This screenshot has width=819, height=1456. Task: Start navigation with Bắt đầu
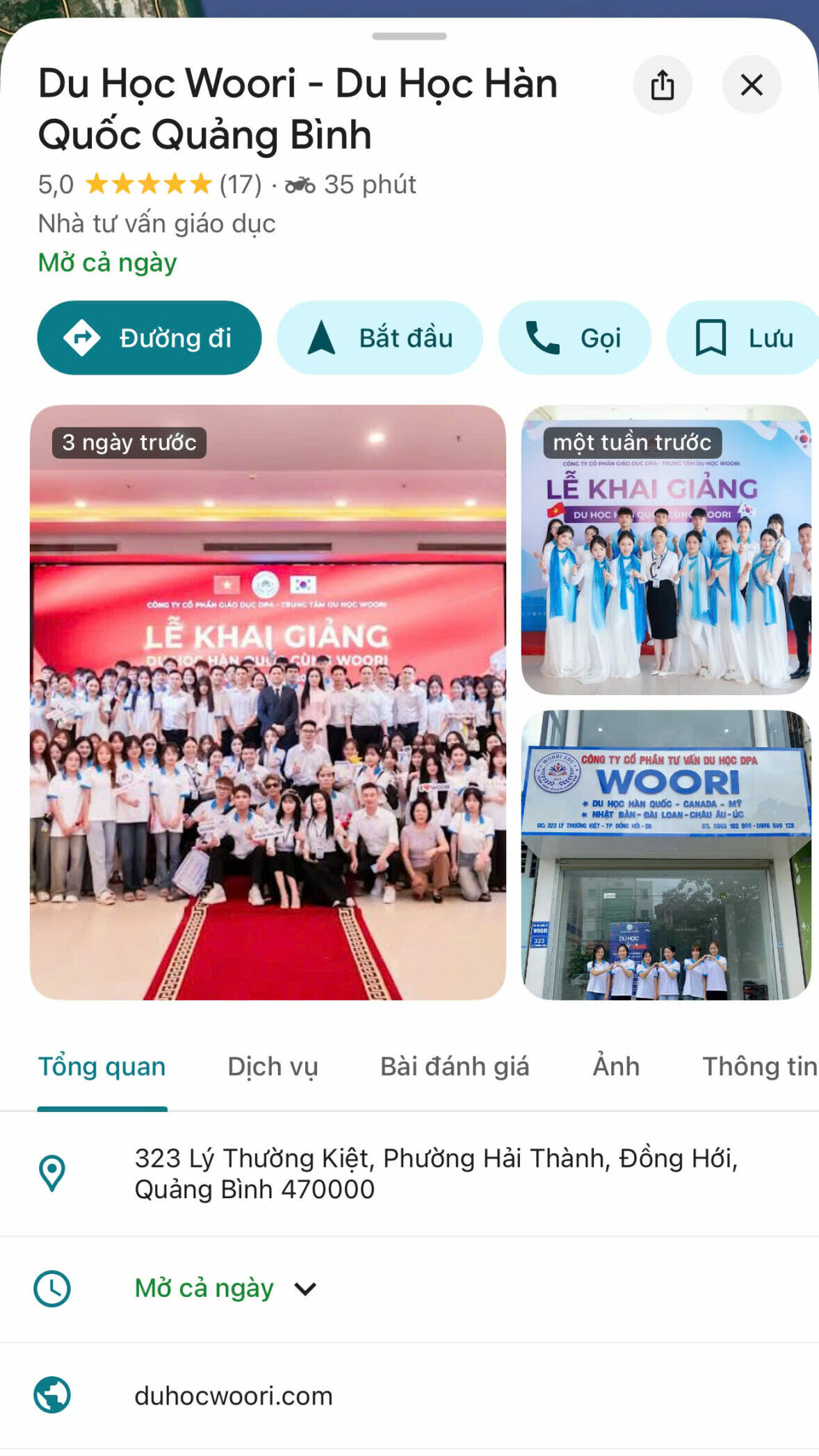[x=380, y=338]
